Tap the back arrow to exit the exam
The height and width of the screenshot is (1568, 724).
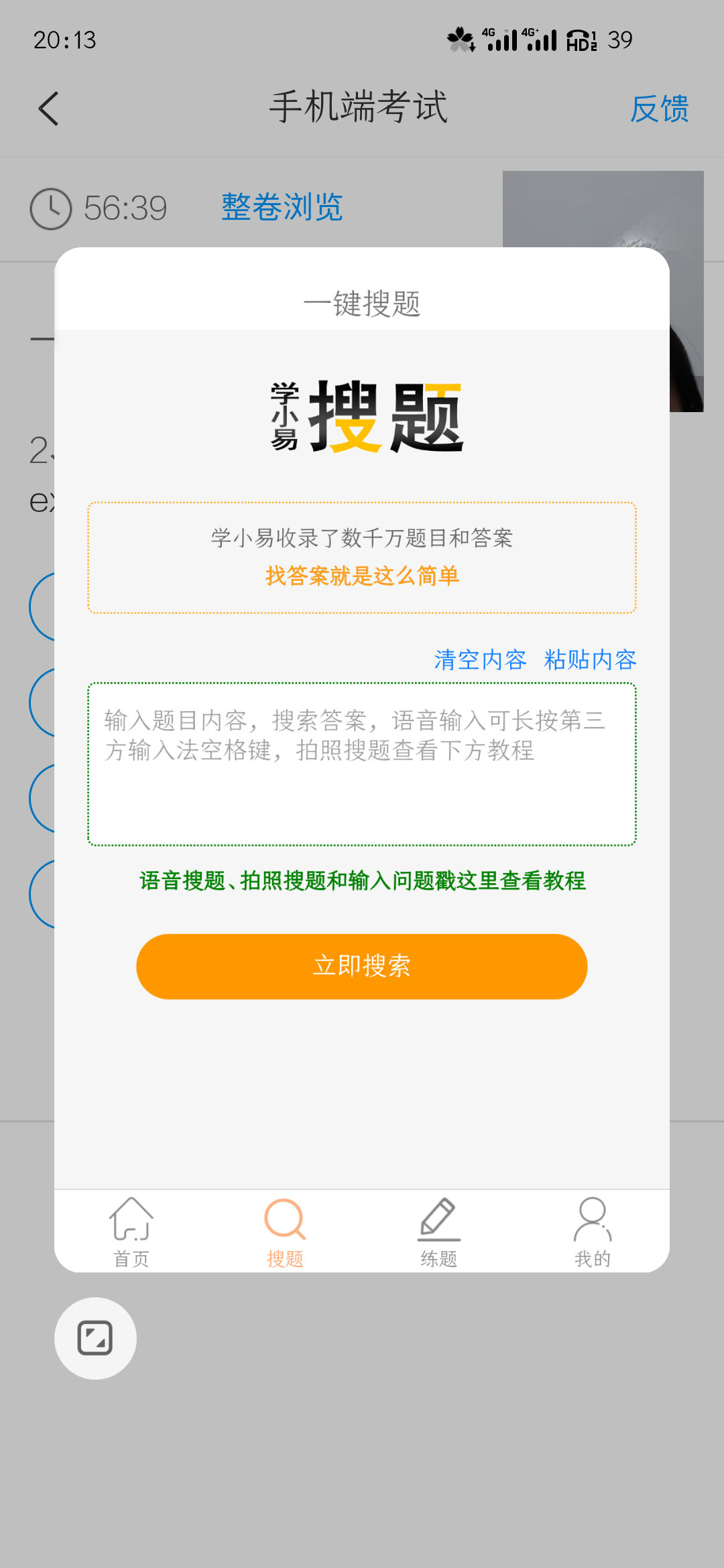pyautogui.click(x=48, y=107)
